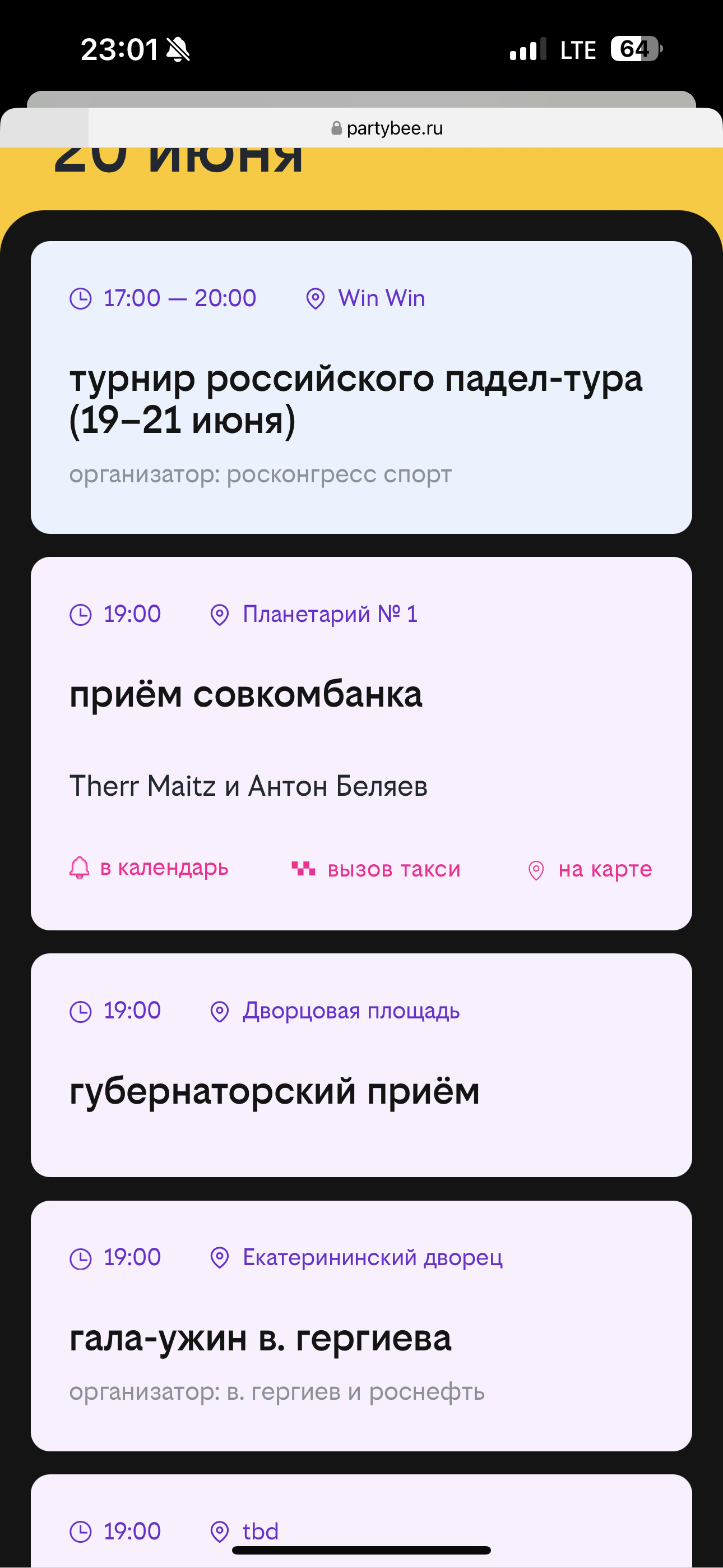Viewport: 723px width, 1568px height.
Task: Add приём совкомбанка to the calendar
Action: pos(150,868)
